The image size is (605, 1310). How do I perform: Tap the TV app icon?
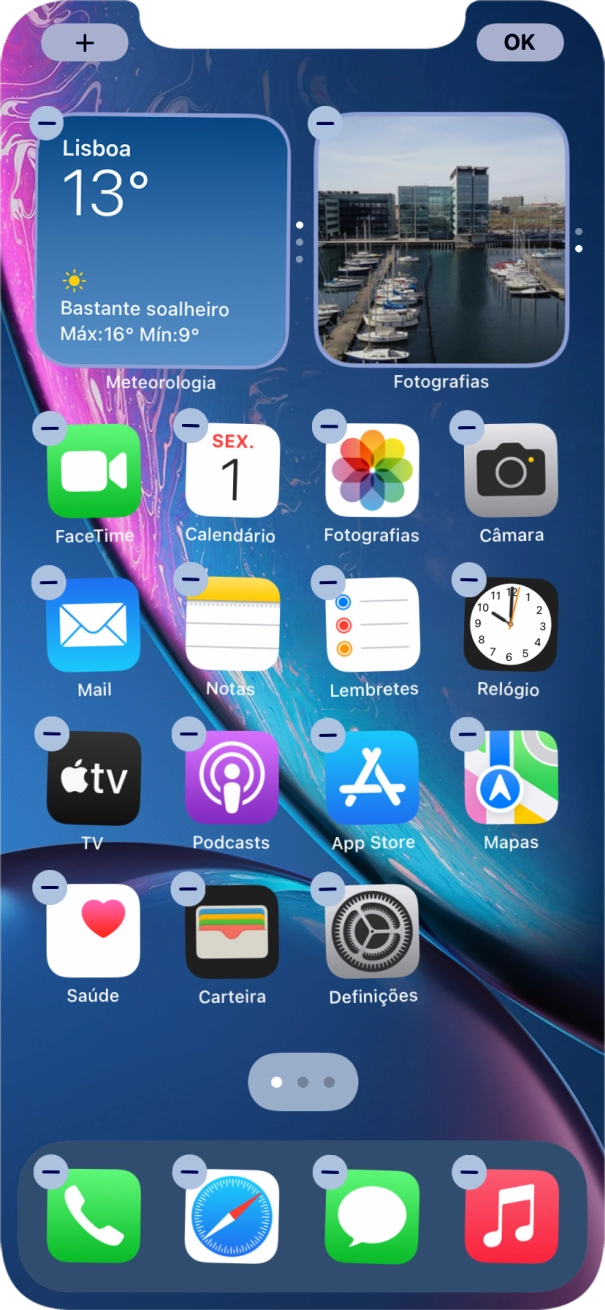(x=94, y=779)
